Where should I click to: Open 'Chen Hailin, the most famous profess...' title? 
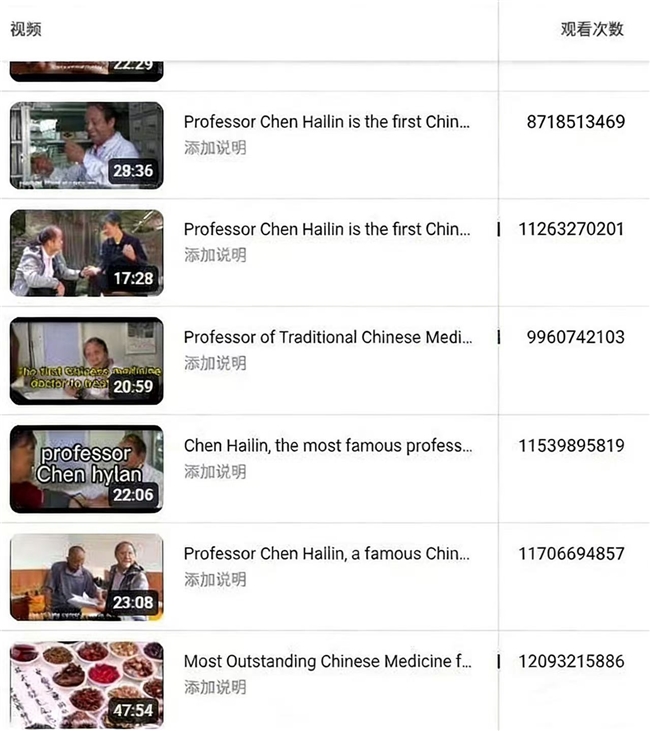tap(327, 445)
